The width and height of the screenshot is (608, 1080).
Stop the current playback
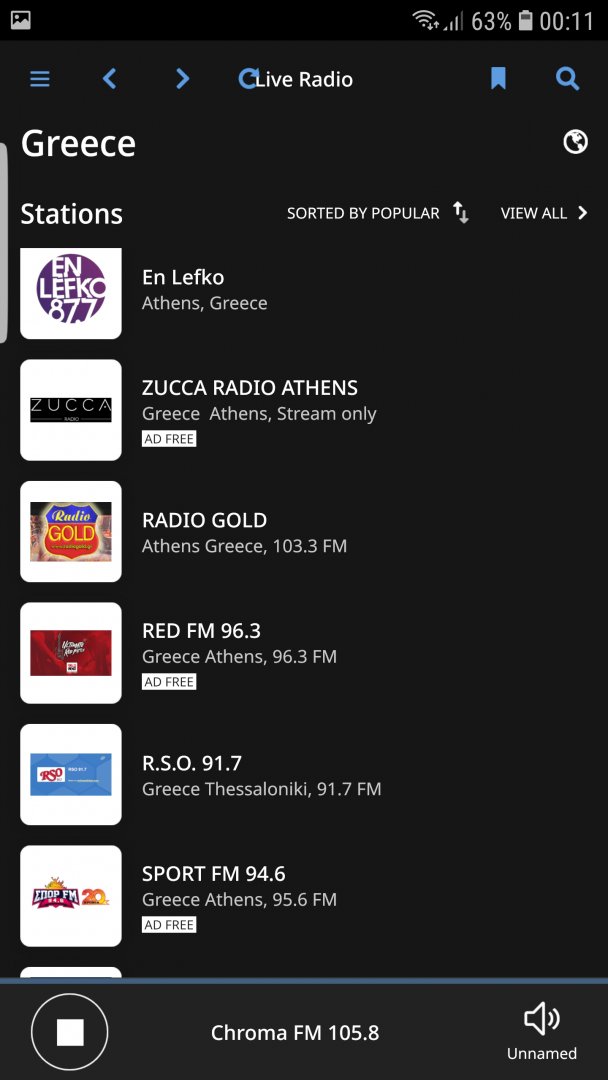(x=70, y=1032)
